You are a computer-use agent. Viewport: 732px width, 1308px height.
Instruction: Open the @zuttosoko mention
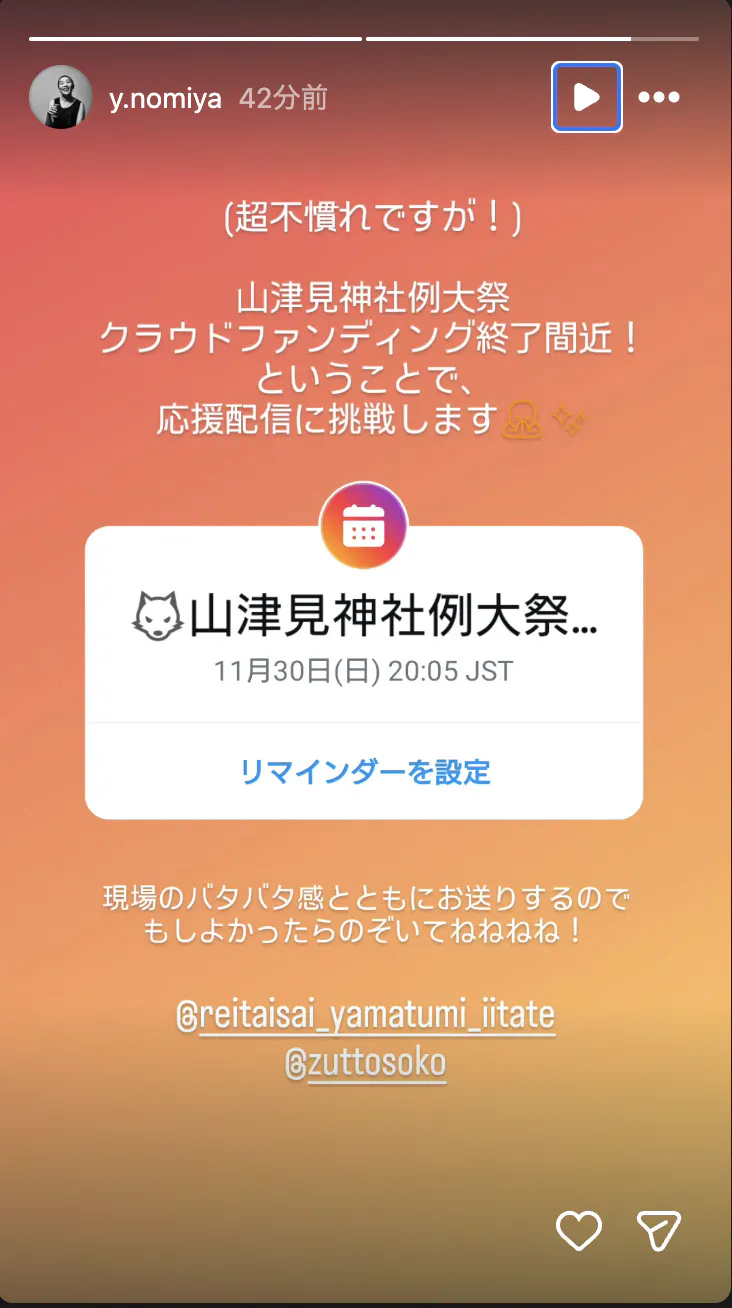pyautogui.click(x=366, y=1064)
